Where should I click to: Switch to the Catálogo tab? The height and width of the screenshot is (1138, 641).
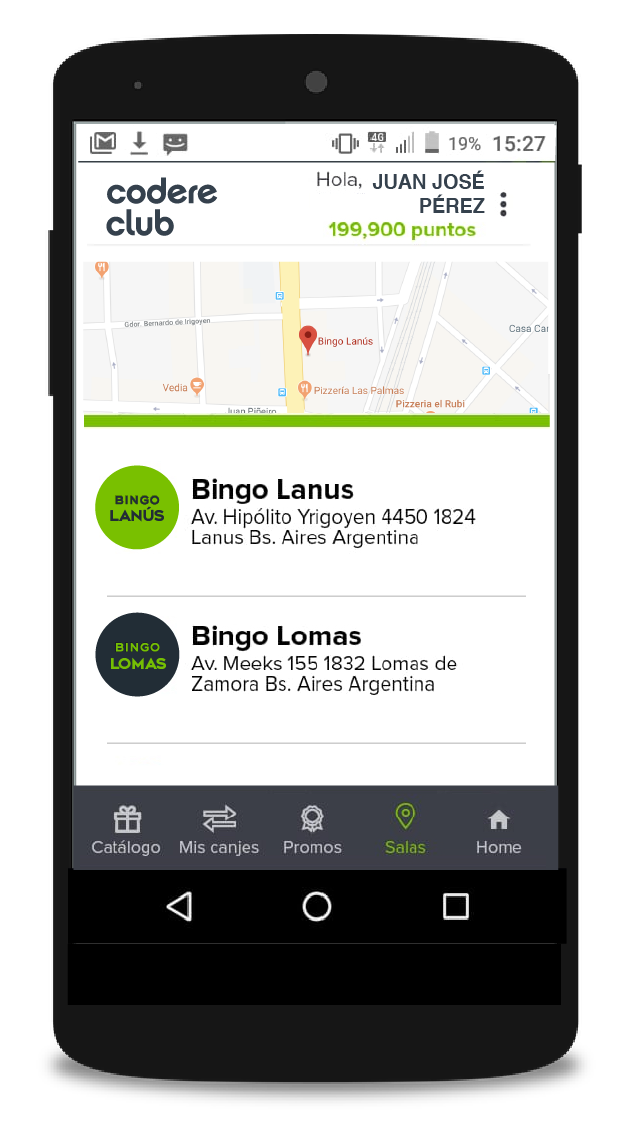(126, 830)
